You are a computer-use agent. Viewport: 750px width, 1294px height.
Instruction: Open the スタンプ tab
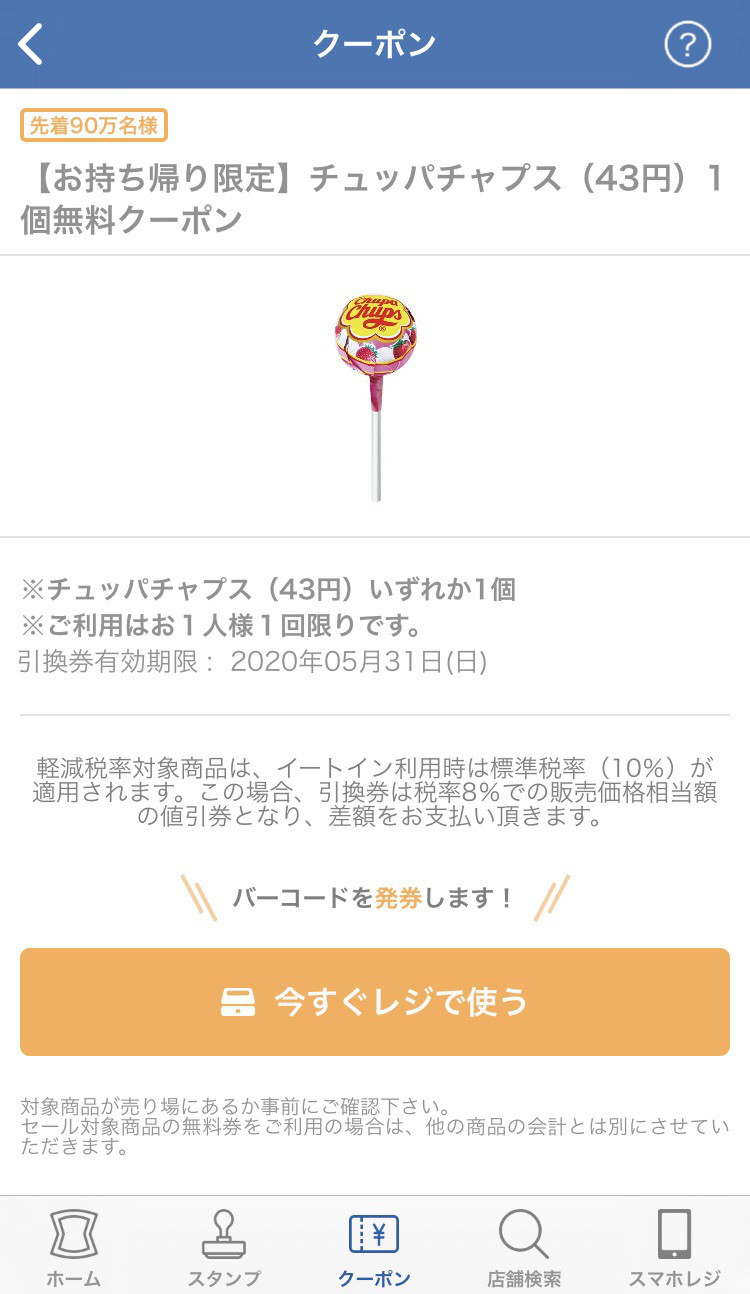[x=224, y=1247]
